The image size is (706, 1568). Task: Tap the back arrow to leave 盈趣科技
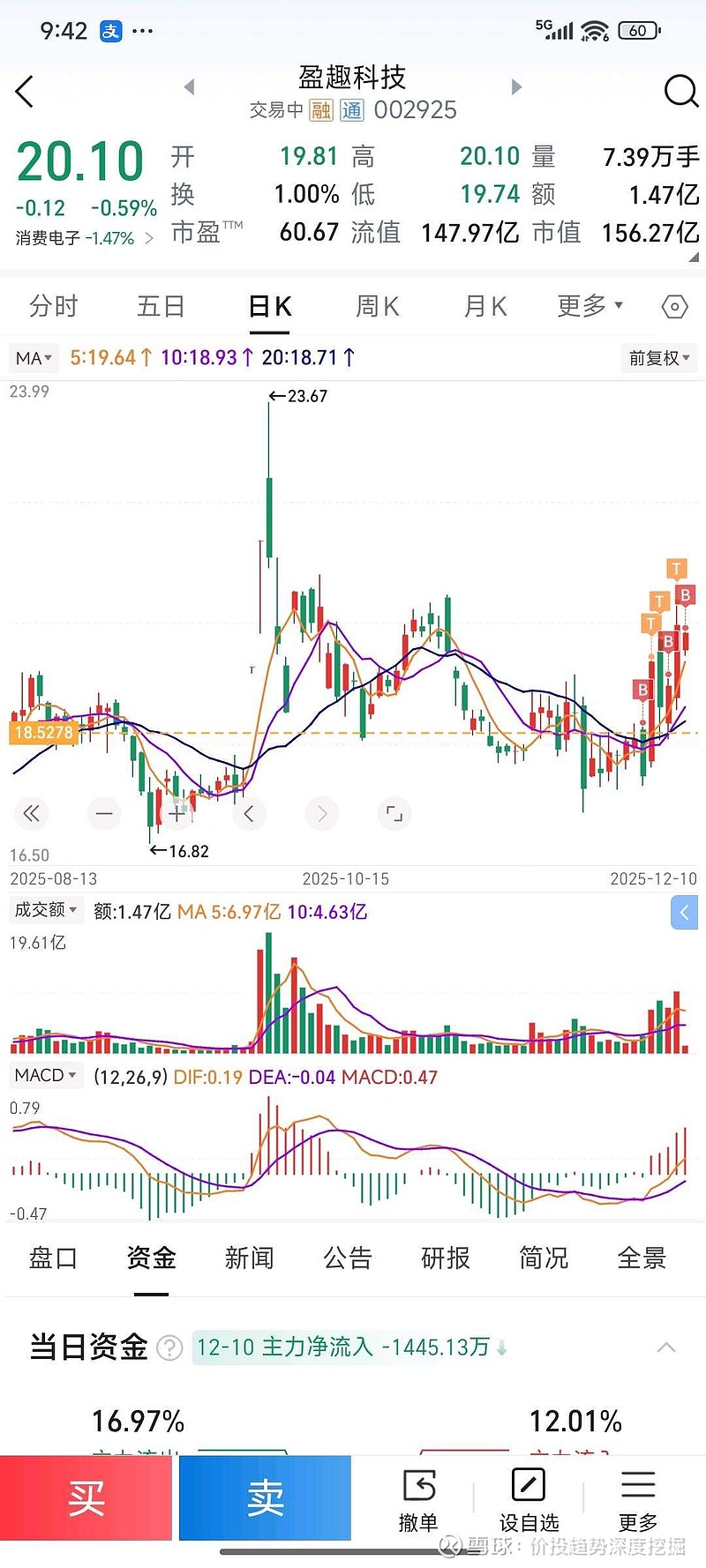coord(24,91)
